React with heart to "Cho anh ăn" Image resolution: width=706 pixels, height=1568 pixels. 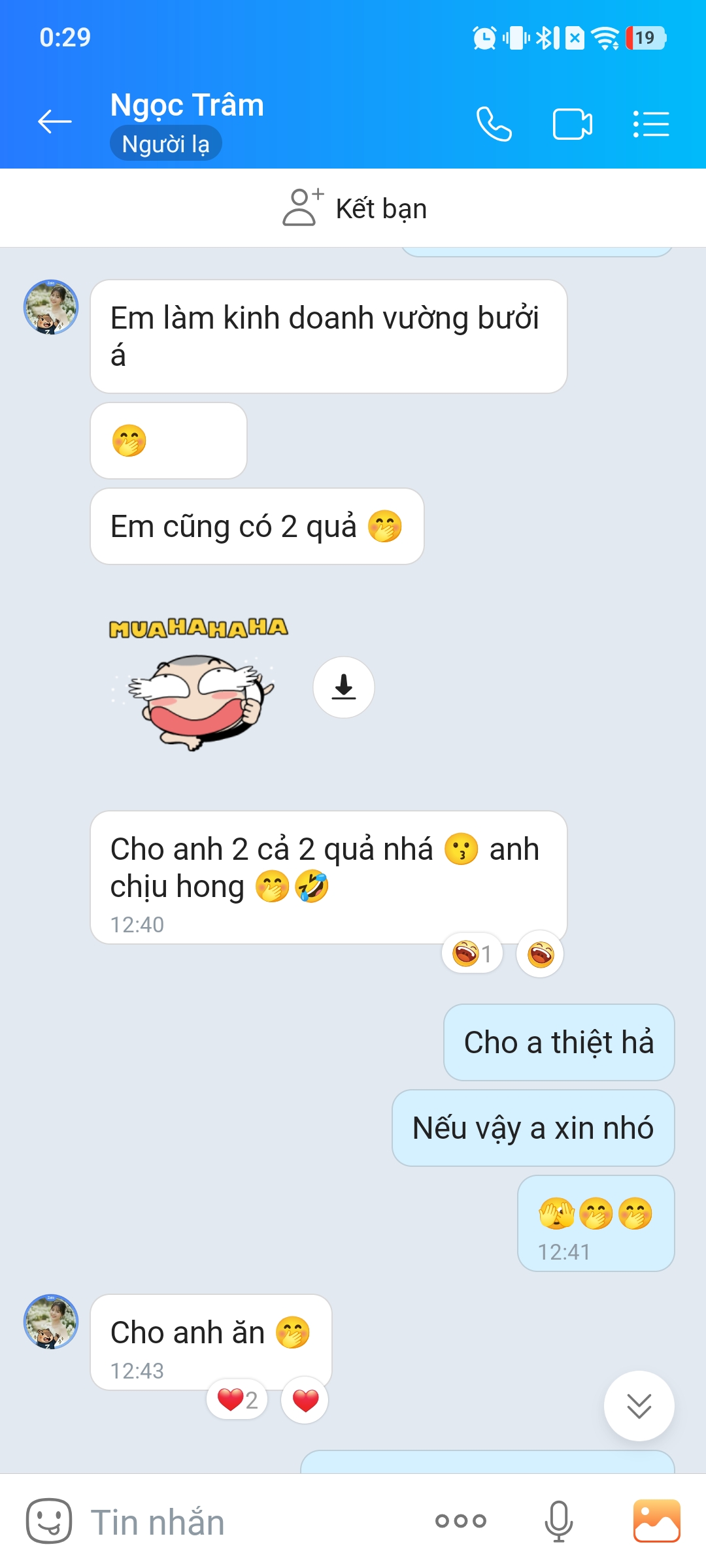[305, 1400]
